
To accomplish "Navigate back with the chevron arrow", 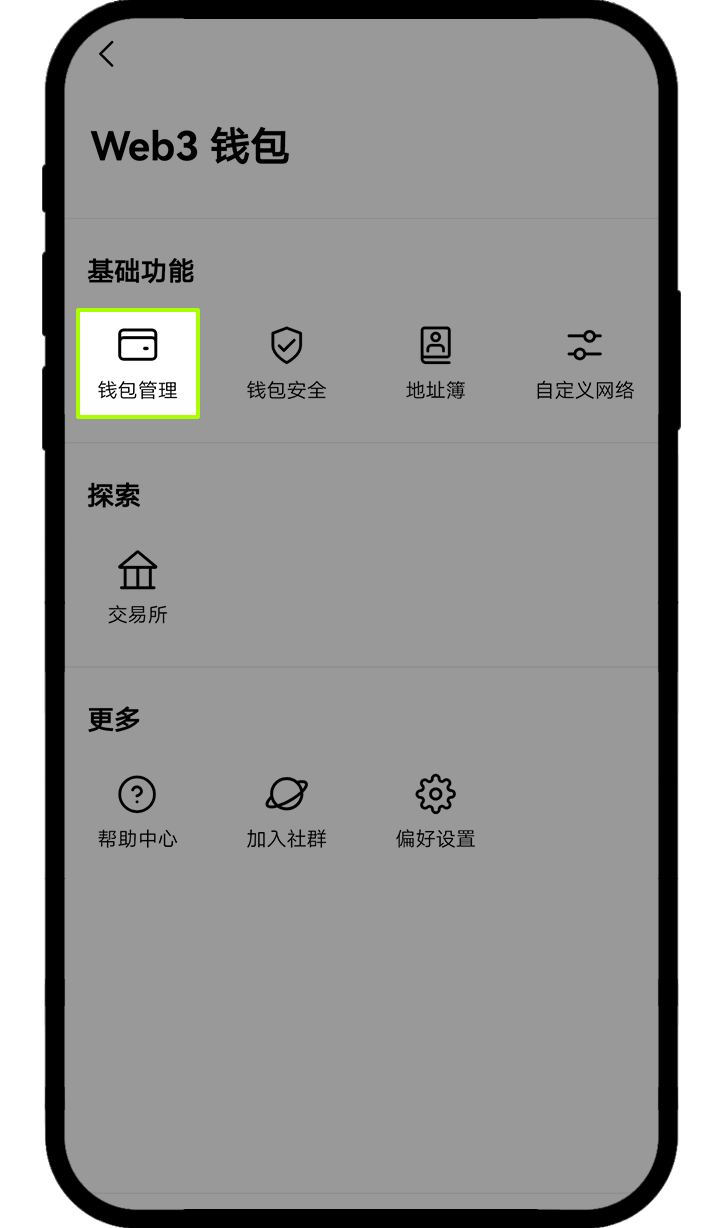I will pyautogui.click(x=106, y=54).
